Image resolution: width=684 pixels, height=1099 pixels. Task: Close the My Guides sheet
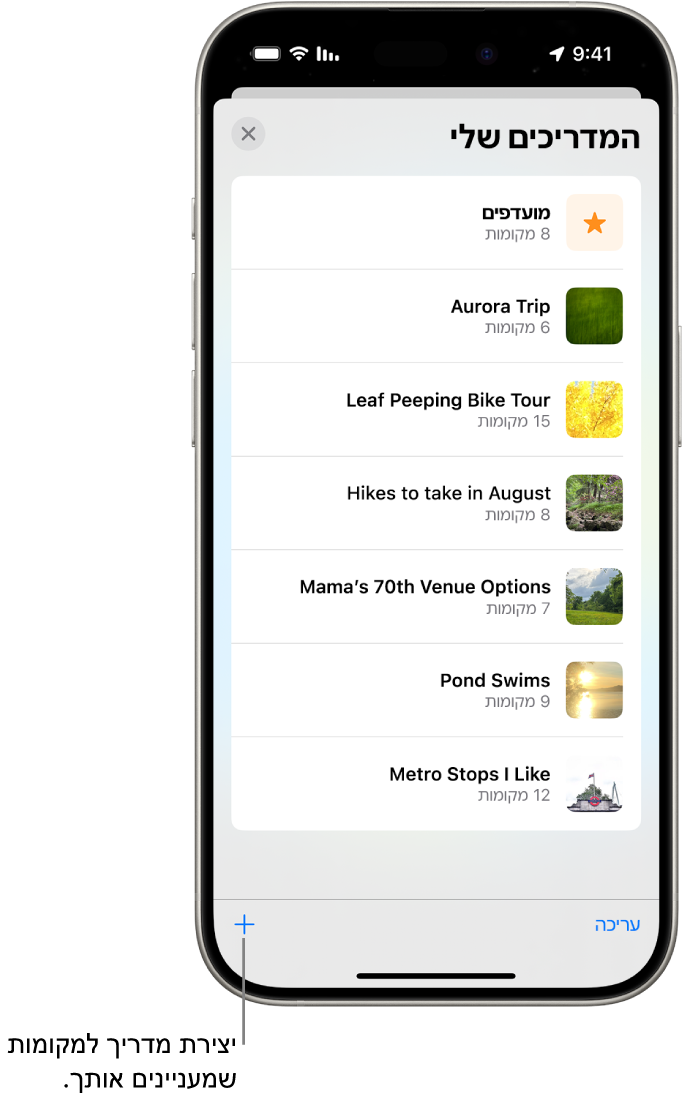(x=248, y=134)
